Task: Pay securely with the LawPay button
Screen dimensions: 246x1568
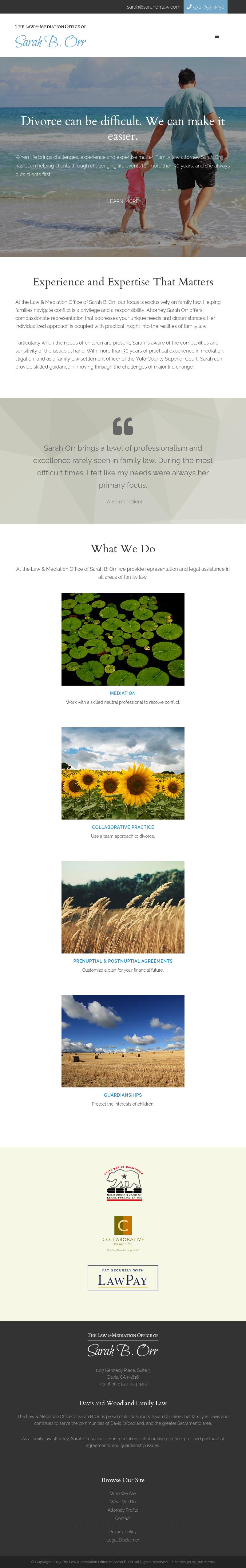Action: (x=123, y=1278)
